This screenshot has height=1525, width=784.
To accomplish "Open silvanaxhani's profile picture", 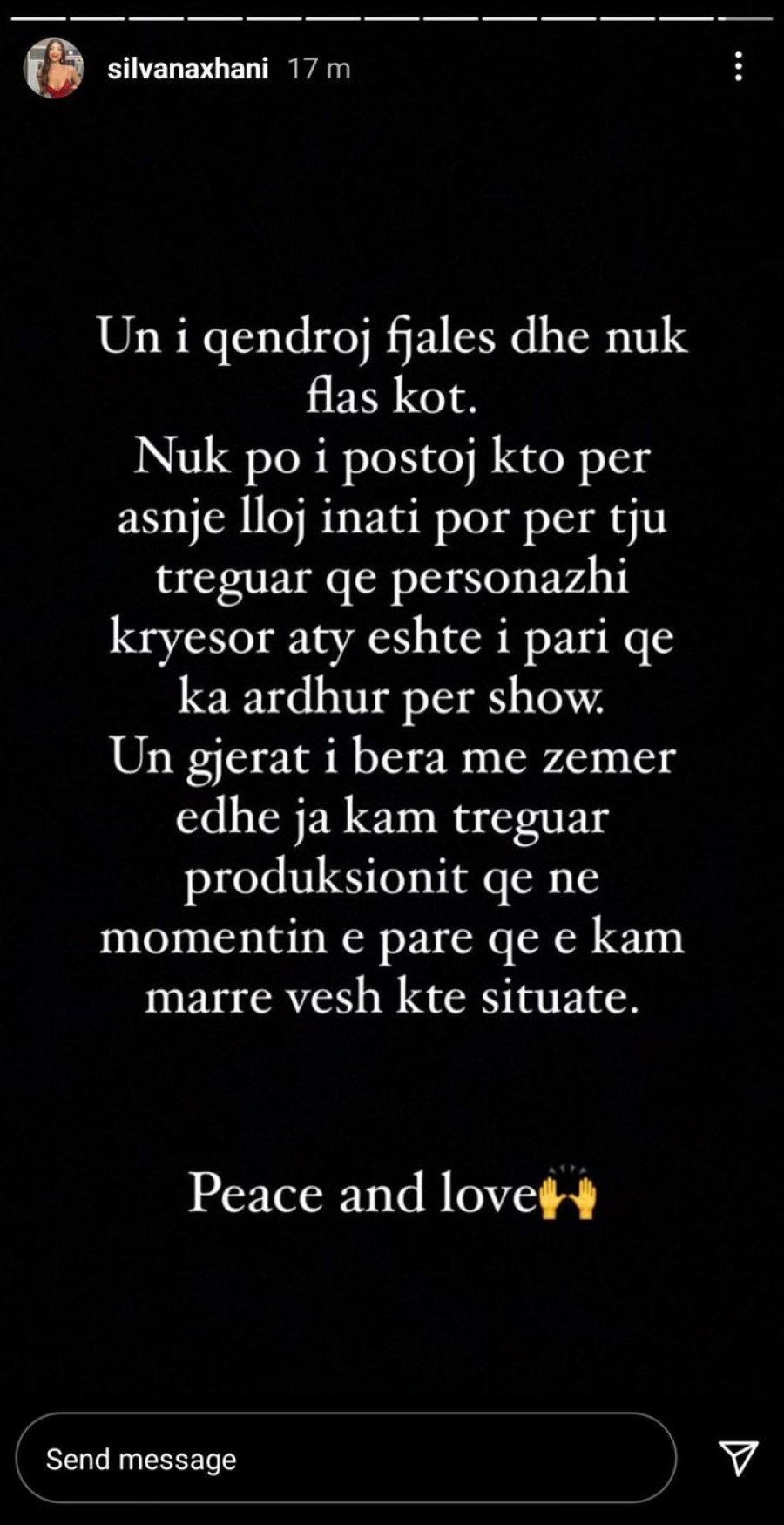I will tap(53, 68).
